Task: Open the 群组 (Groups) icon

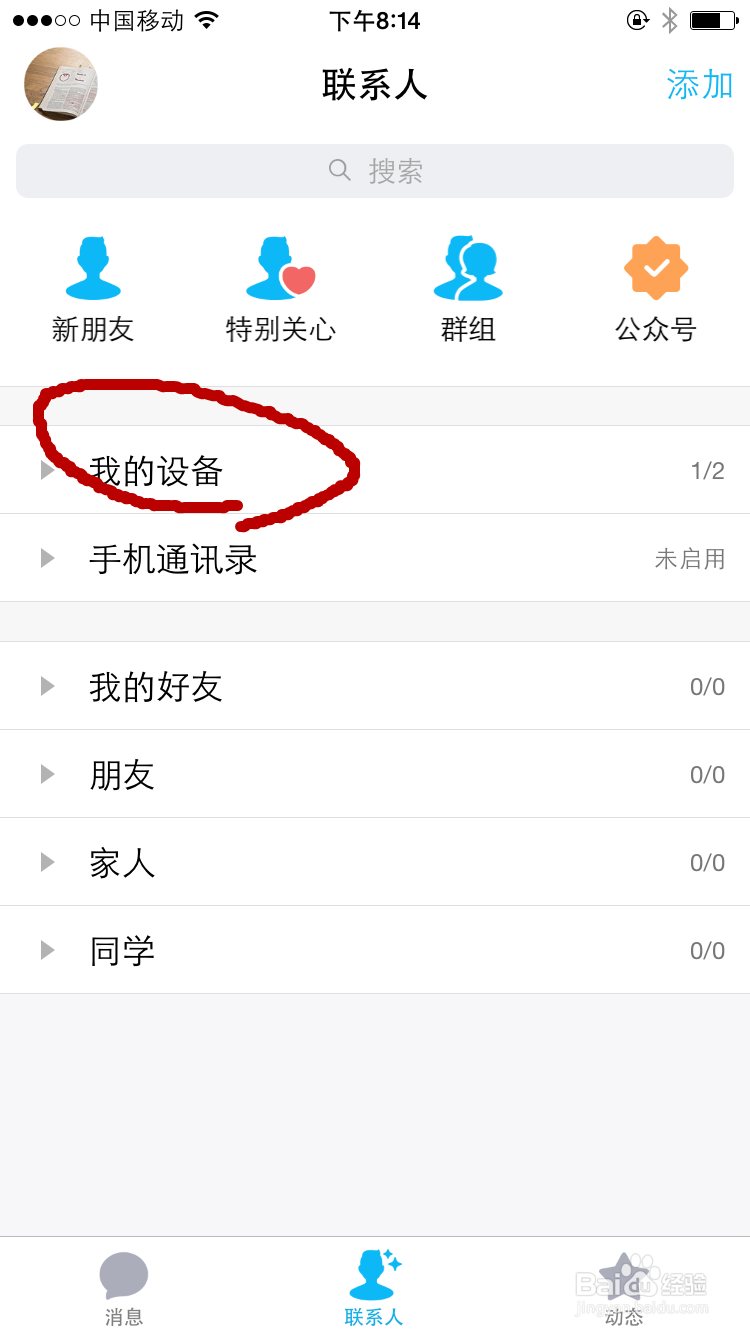Action: pyautogui.click(x=468, y=285)
